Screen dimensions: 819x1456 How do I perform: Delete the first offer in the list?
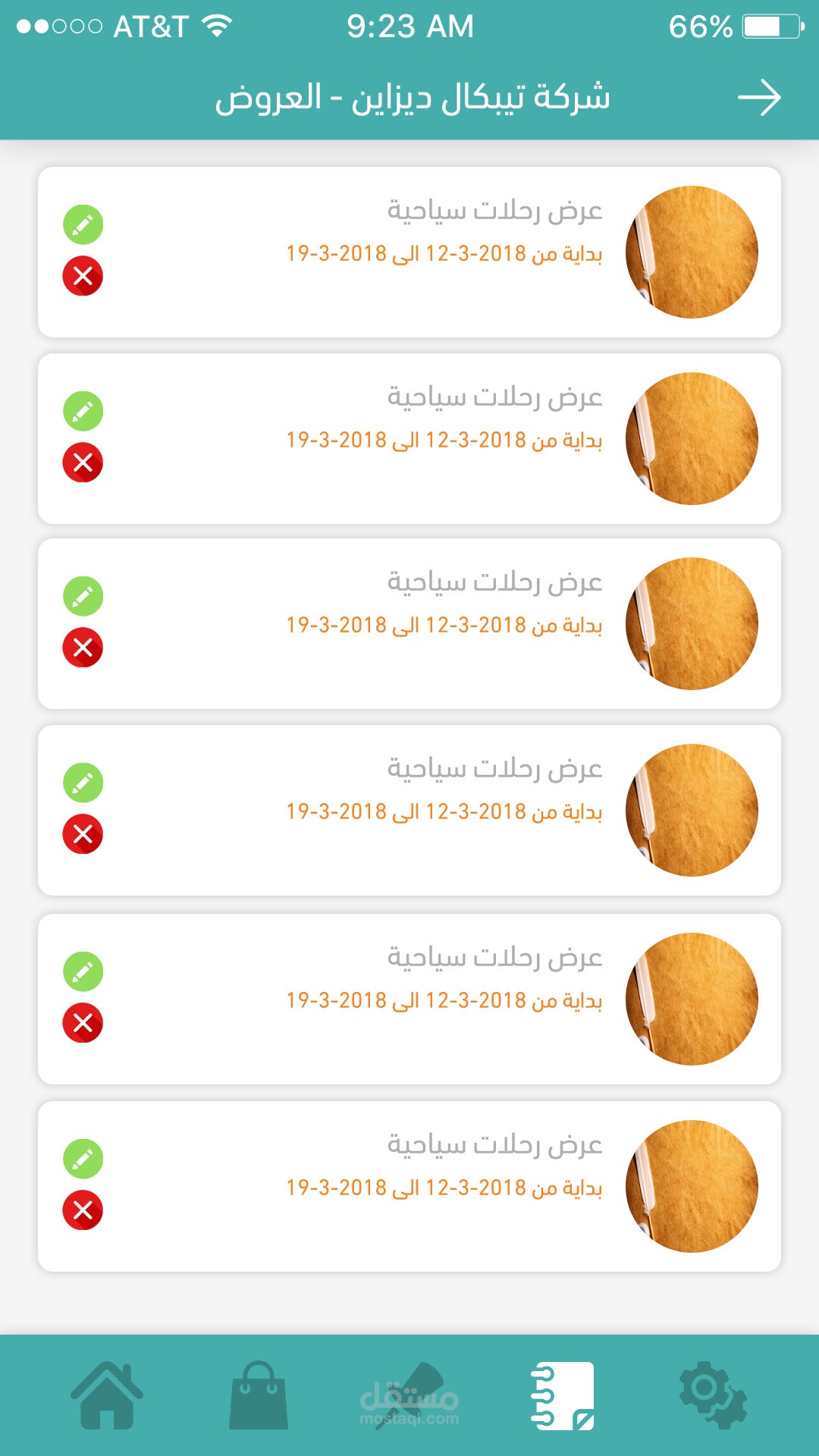click(83, 276)
